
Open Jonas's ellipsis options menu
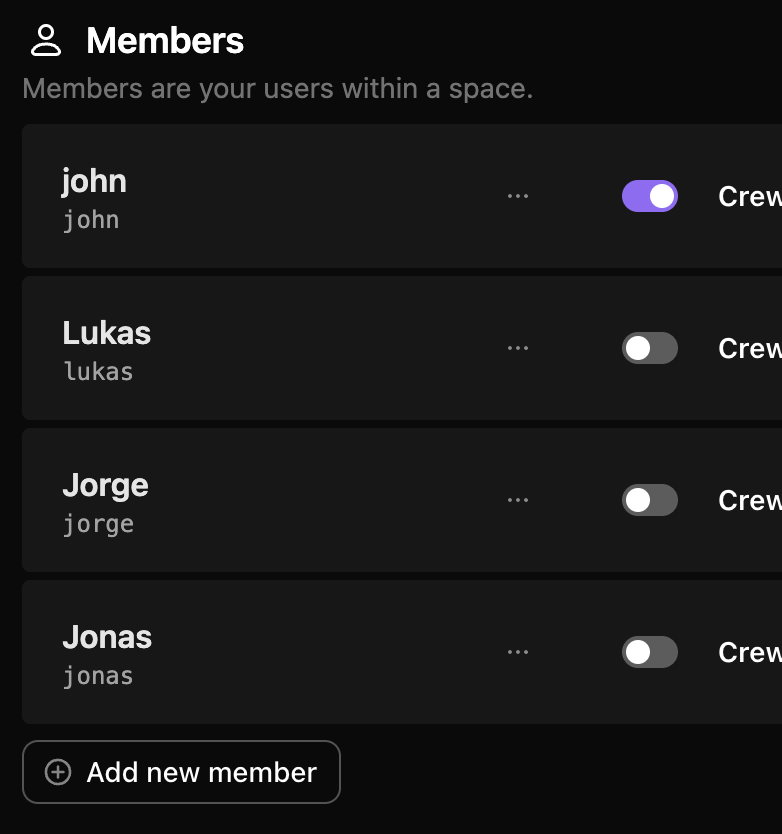point(518,652)
